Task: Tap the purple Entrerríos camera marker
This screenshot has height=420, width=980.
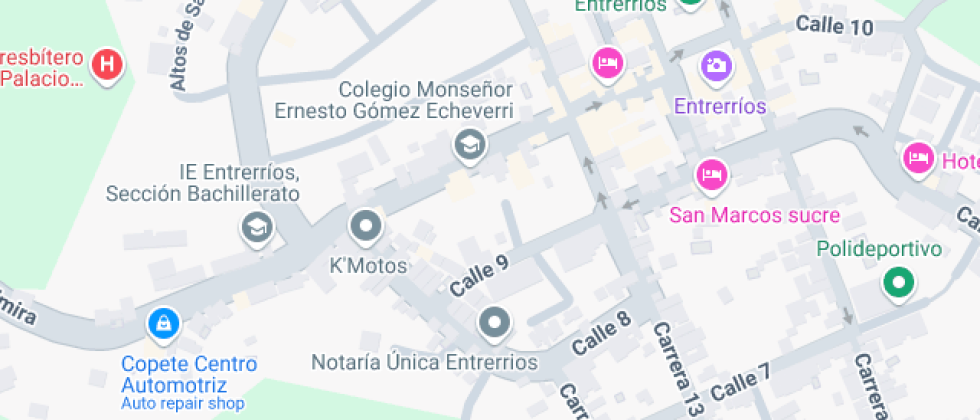Action: [x=716, y=66]
